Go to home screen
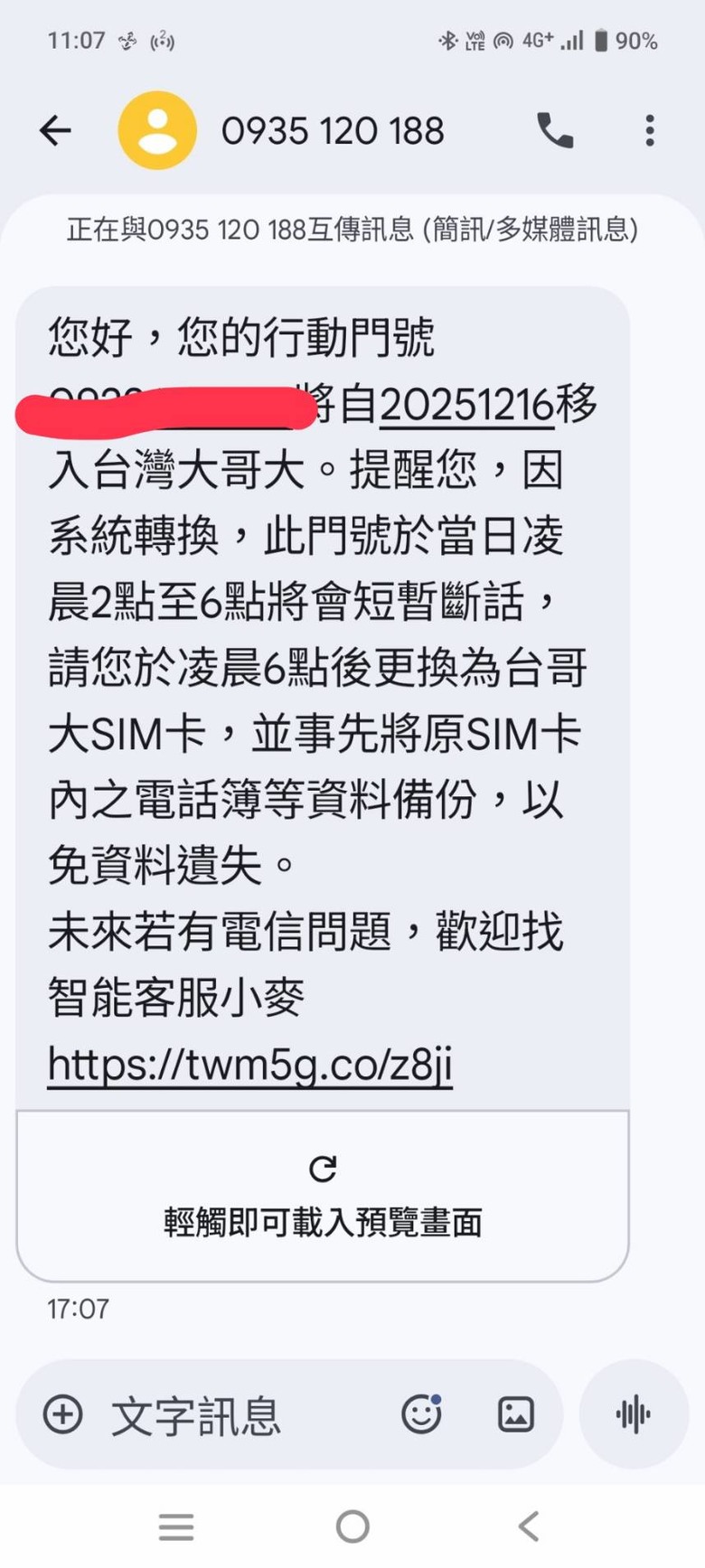Screen dimensions: 705x1568 point(352,1526)
